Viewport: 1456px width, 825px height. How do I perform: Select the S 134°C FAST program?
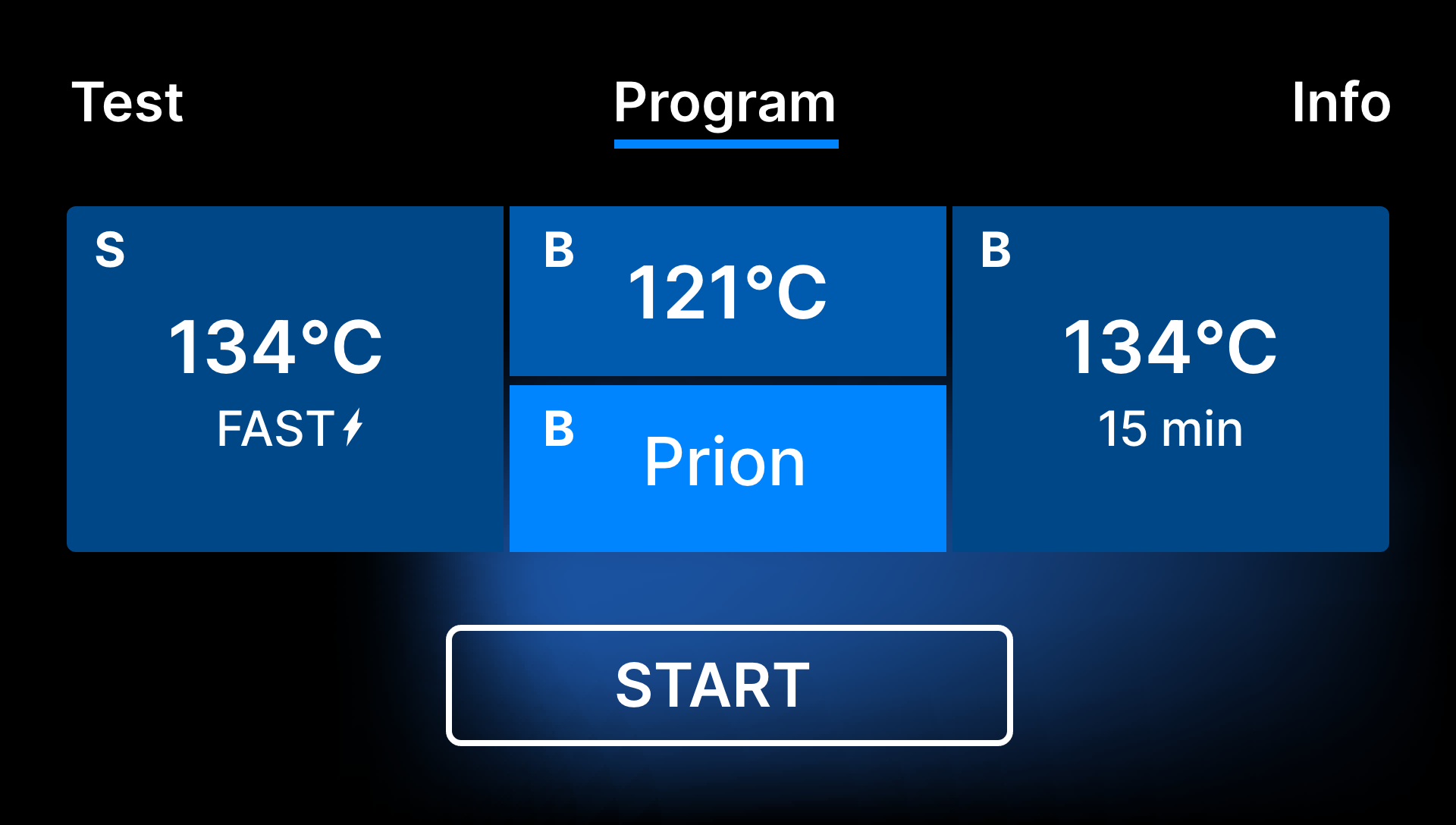(284, 378)
